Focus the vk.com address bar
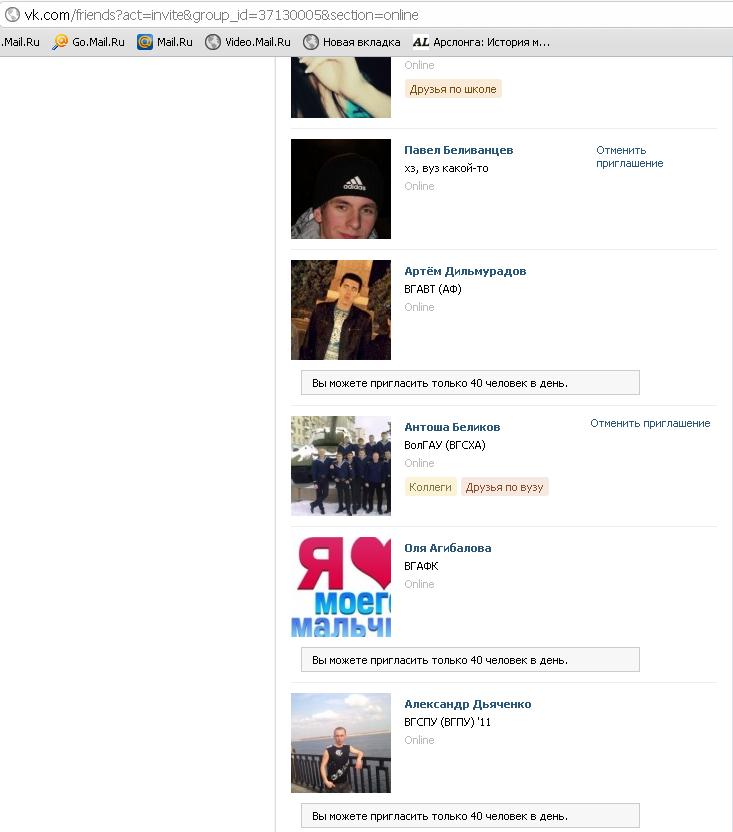Screen dimensions: 733x832 point(300,15)
